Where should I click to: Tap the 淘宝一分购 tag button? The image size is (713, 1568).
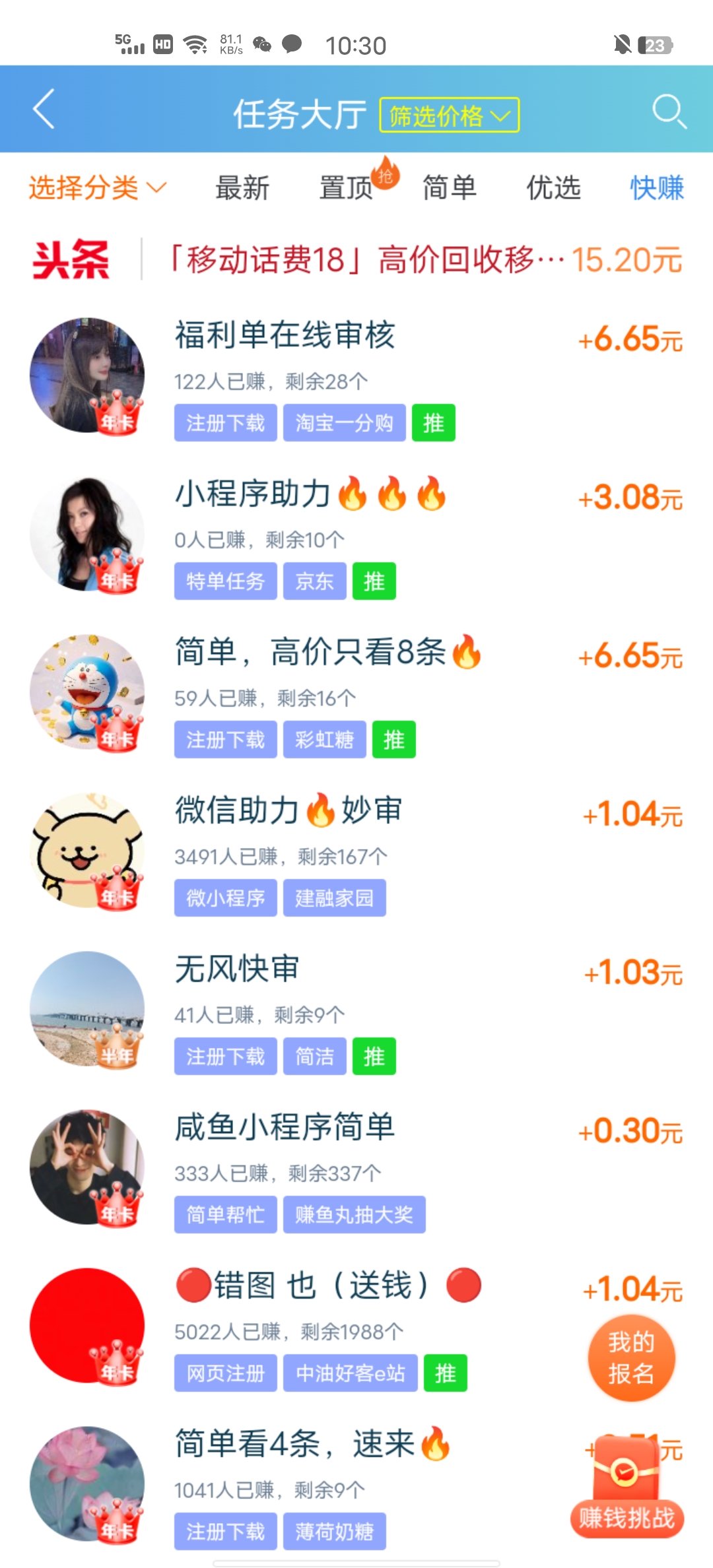(x=344, y=423)
